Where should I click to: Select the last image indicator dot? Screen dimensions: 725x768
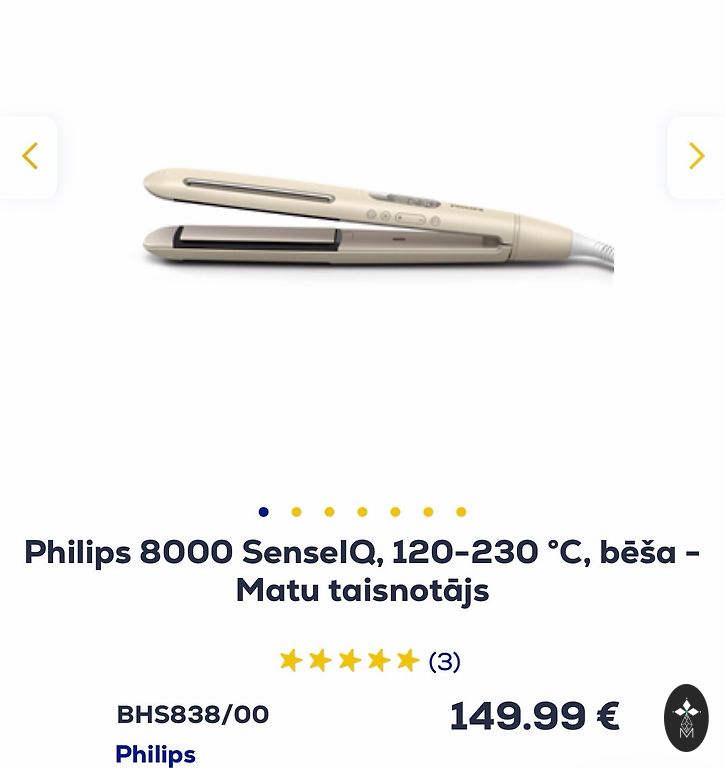(461, 512)
